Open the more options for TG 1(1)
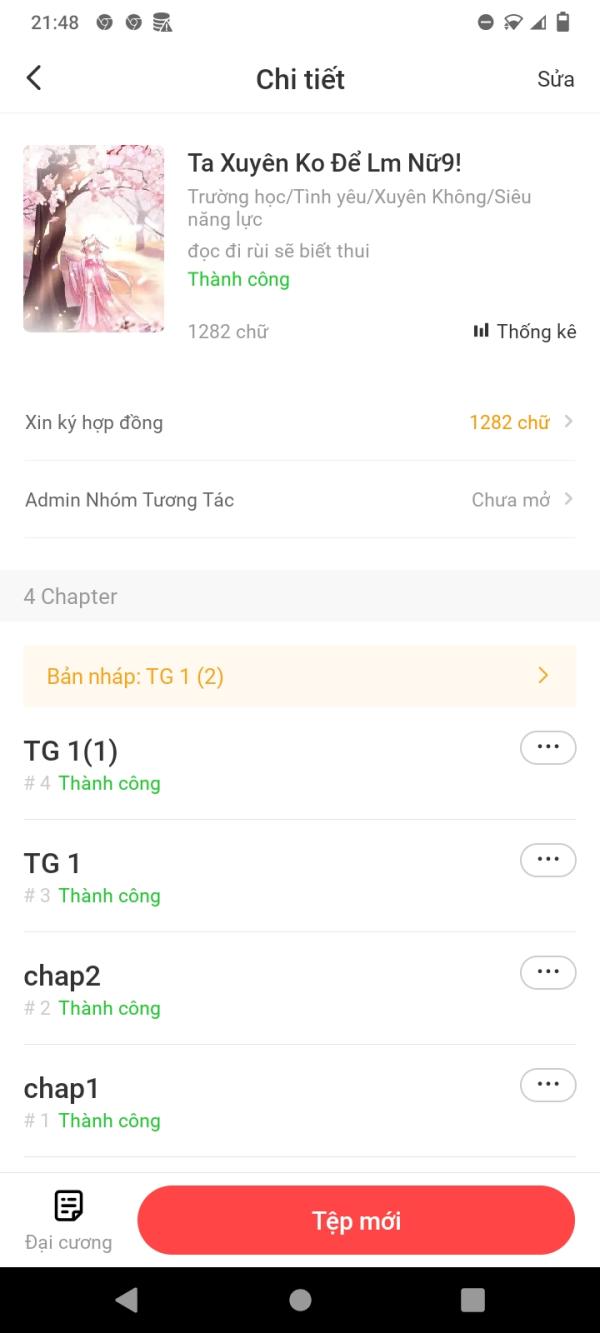 pos(548,747)
